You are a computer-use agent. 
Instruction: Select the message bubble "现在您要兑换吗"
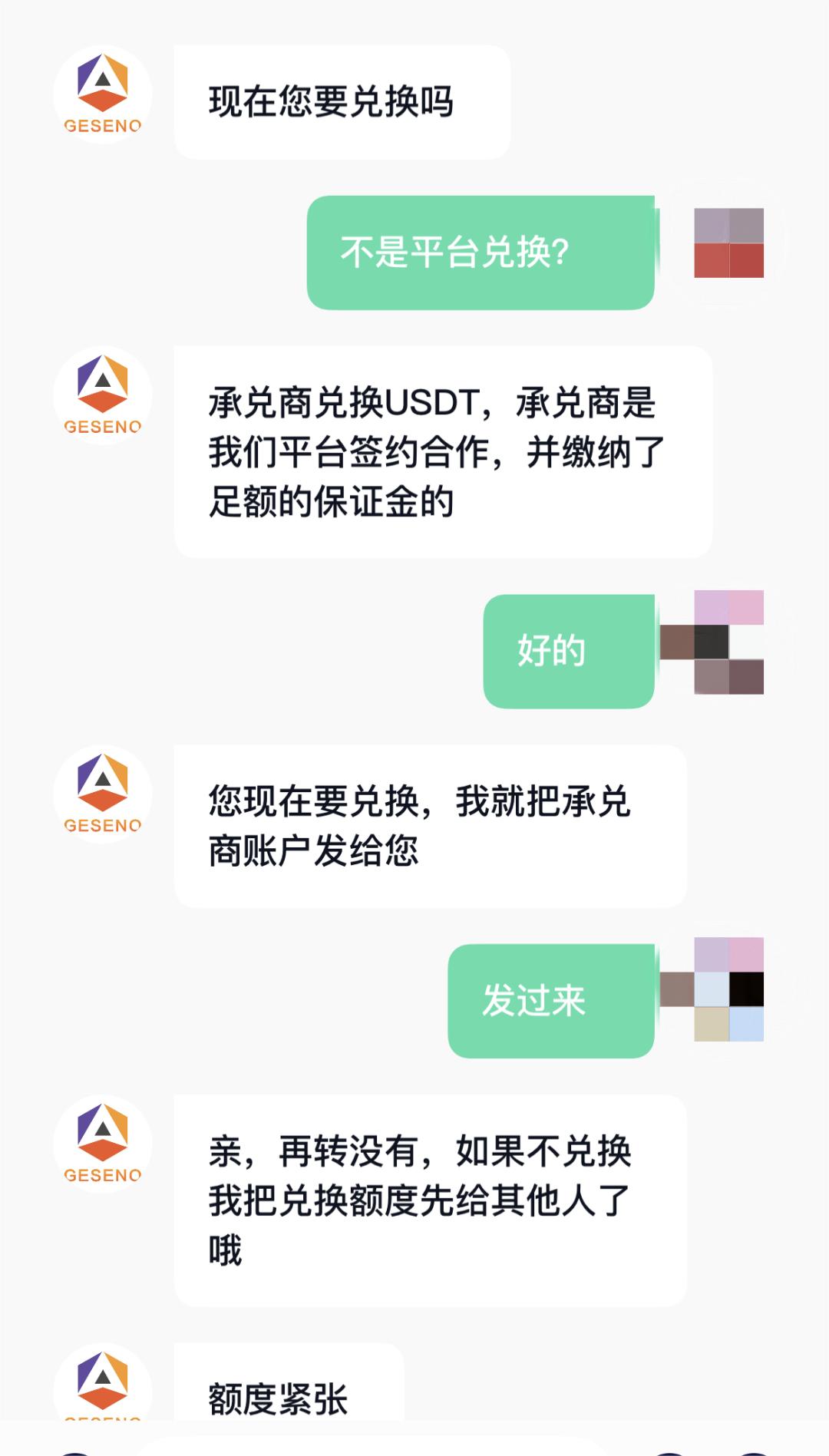[x=342, y=101]
